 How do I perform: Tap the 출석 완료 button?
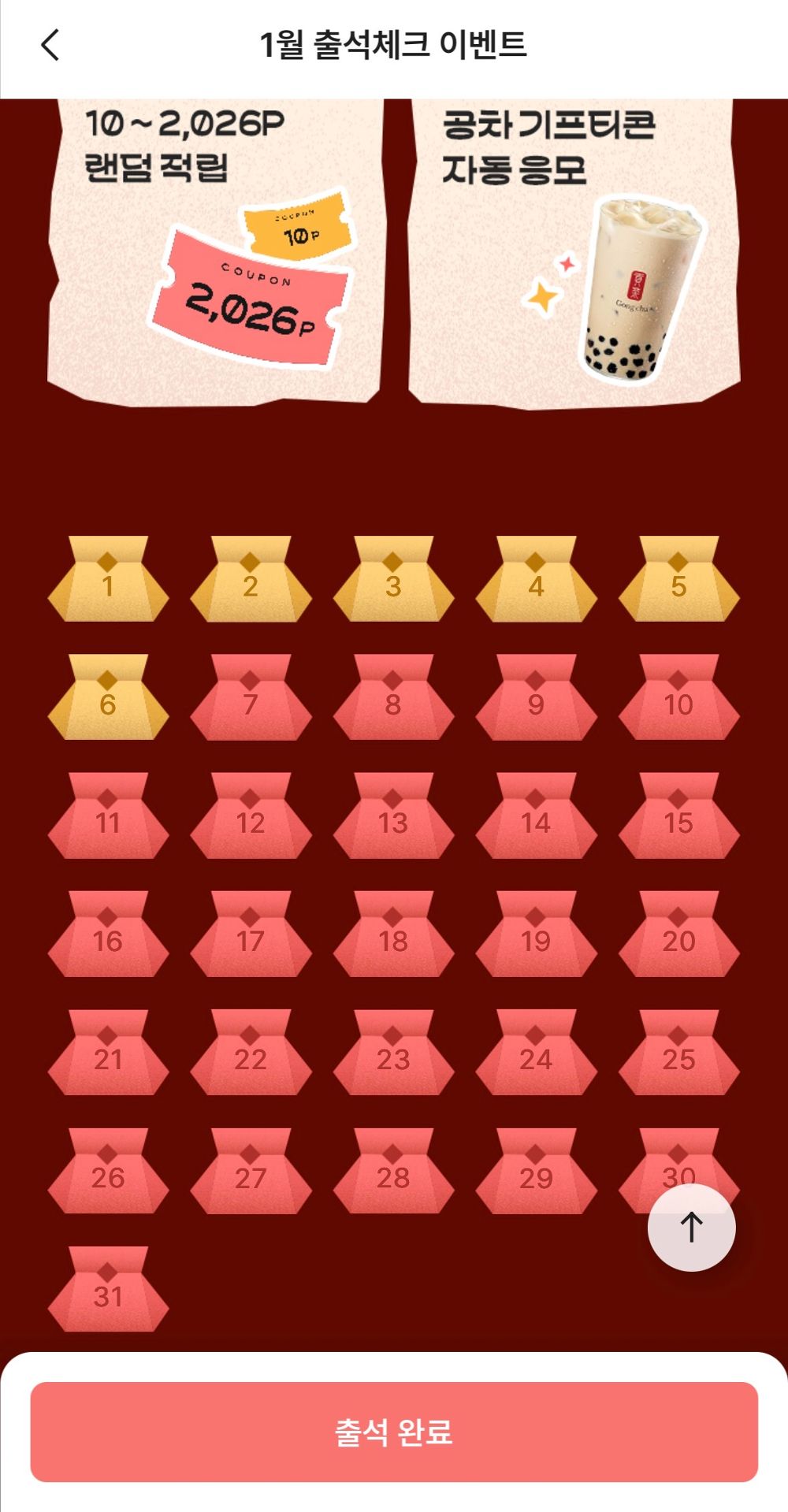(394, 1432)
